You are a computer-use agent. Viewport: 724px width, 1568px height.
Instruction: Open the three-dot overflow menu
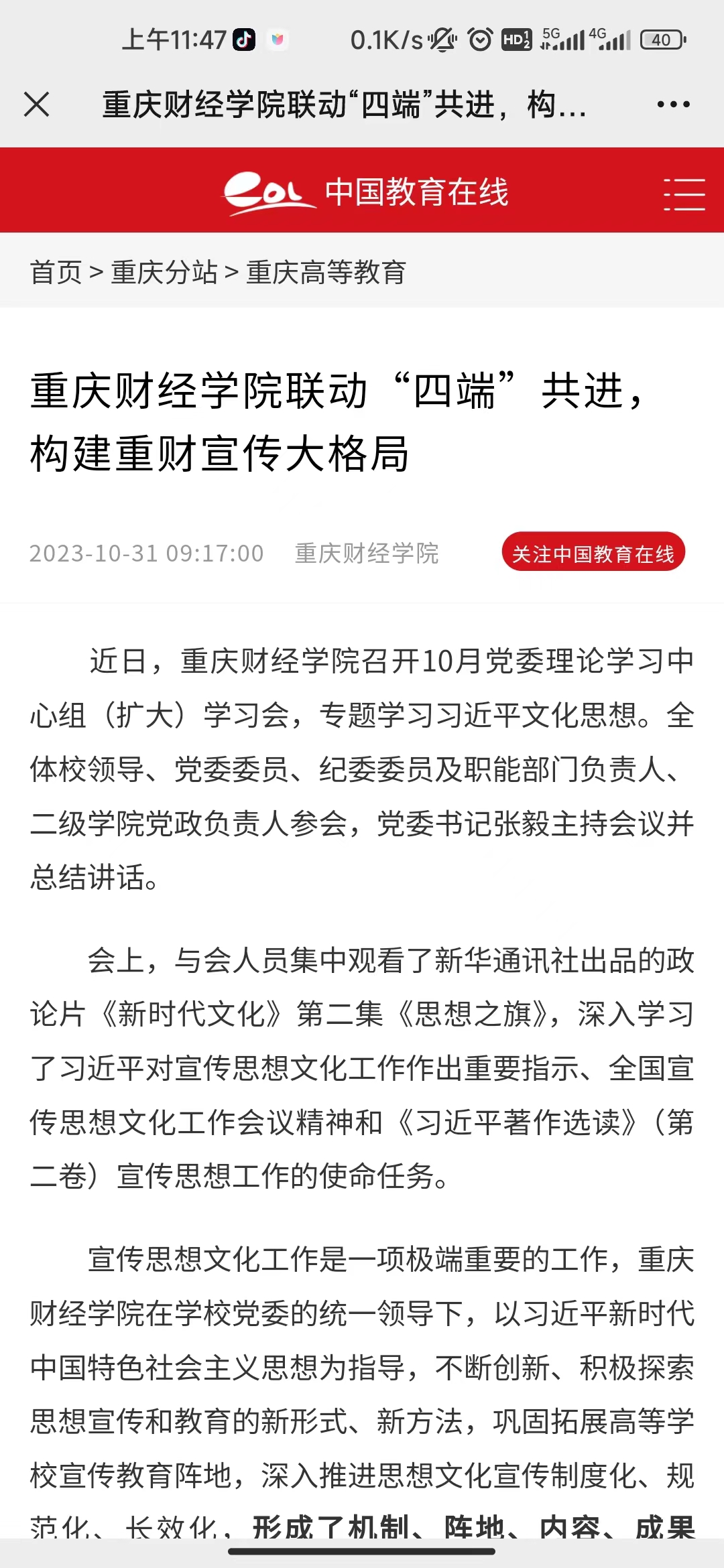(673, 105)
